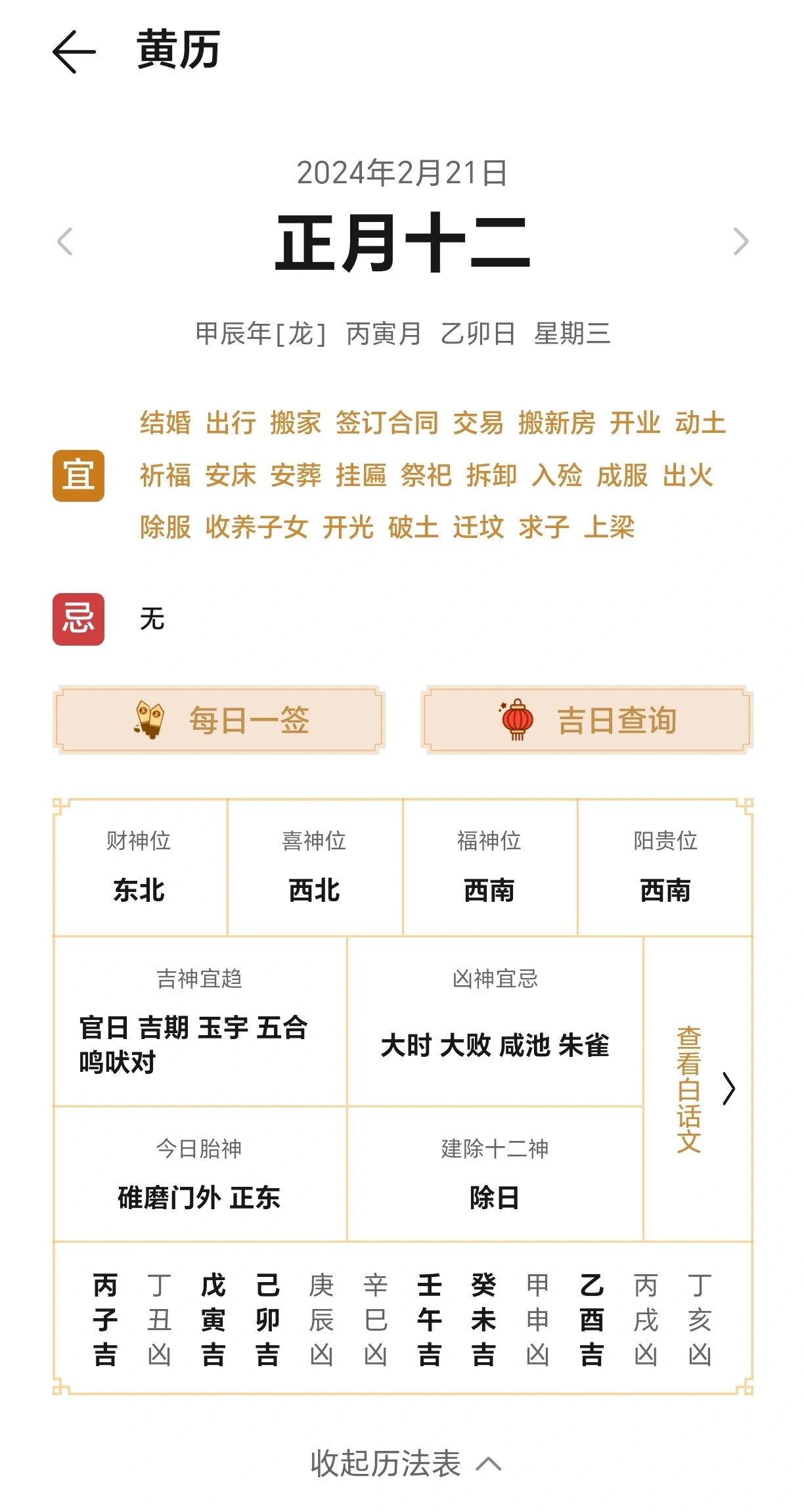804x1512 pixels.
Task: Advance to next day with right chevron
Action: click(741, 241)
